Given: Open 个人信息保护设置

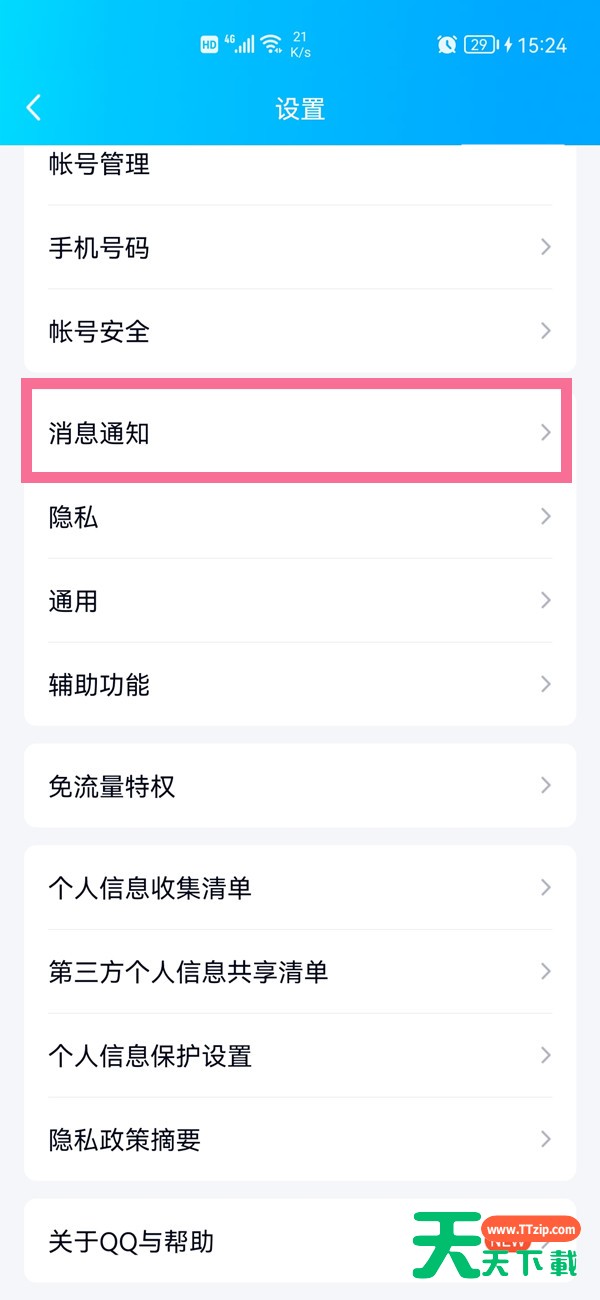Looking at the screenshot, I should coord(300,1055).
